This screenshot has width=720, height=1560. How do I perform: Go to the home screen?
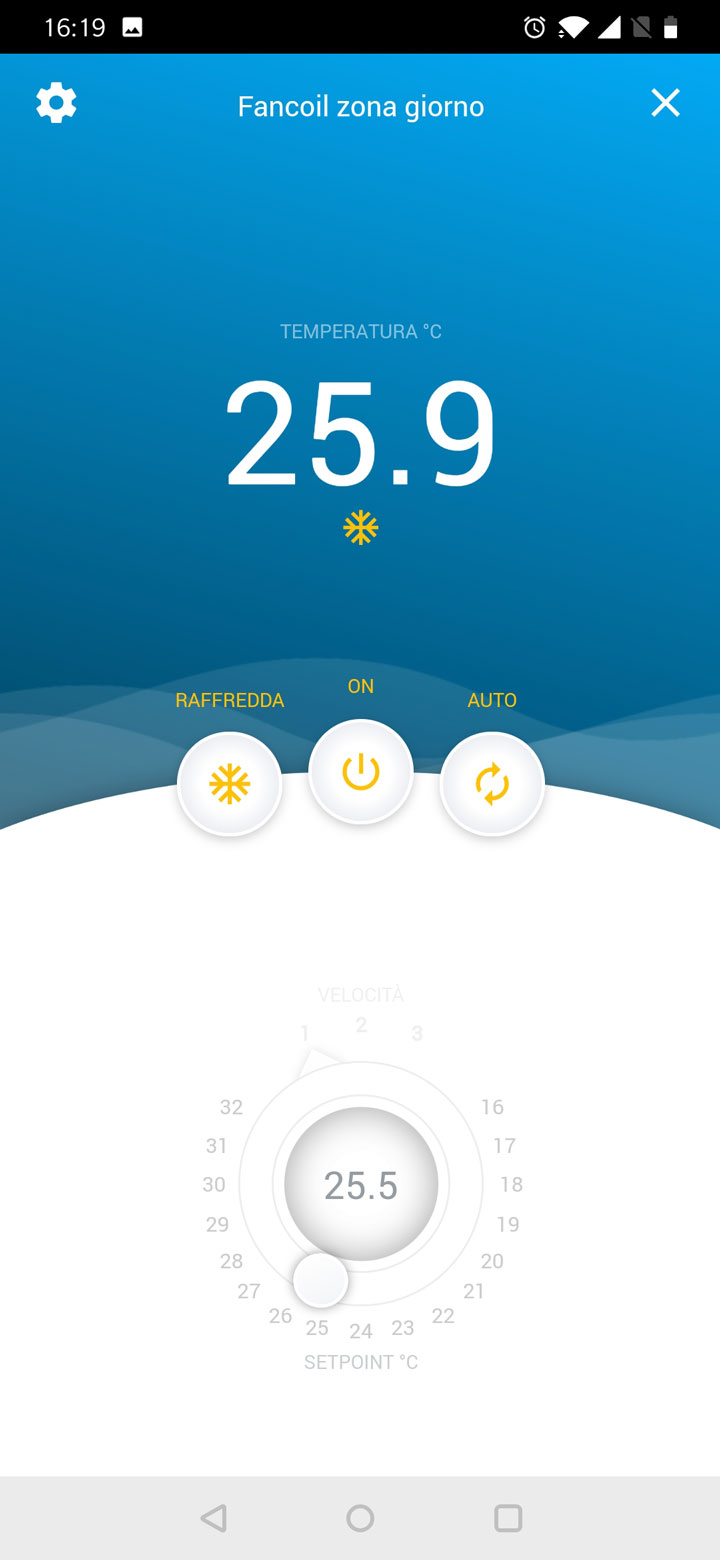pos(360,1518)
